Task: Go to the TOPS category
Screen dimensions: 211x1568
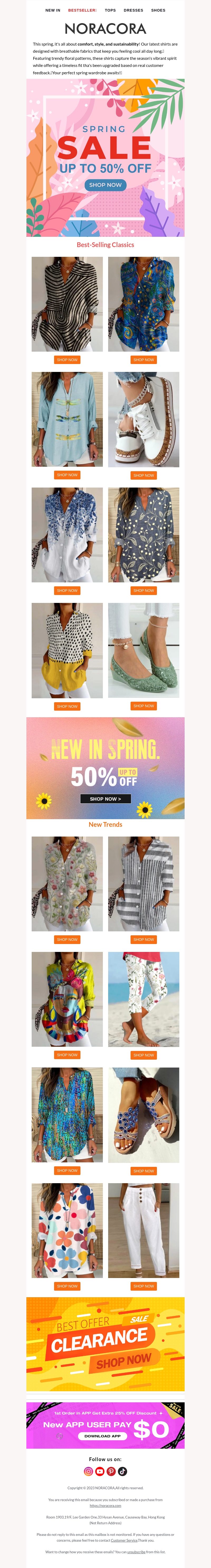Action: [110, 10]
